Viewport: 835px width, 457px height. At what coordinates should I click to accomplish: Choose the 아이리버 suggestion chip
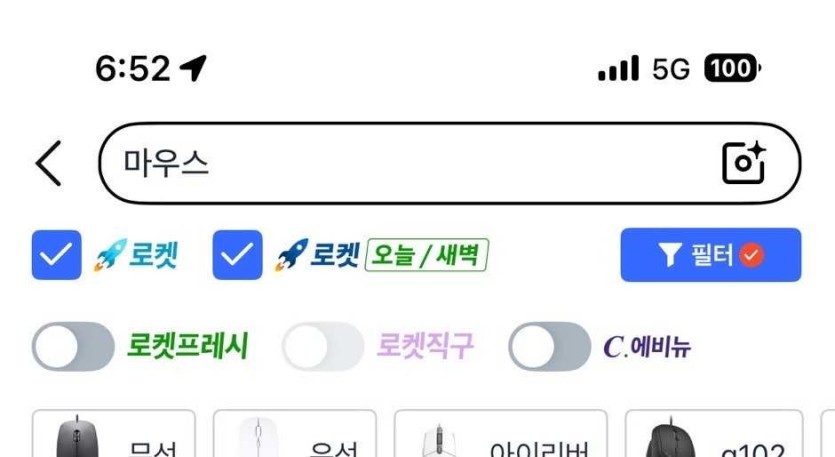point(500,438)
